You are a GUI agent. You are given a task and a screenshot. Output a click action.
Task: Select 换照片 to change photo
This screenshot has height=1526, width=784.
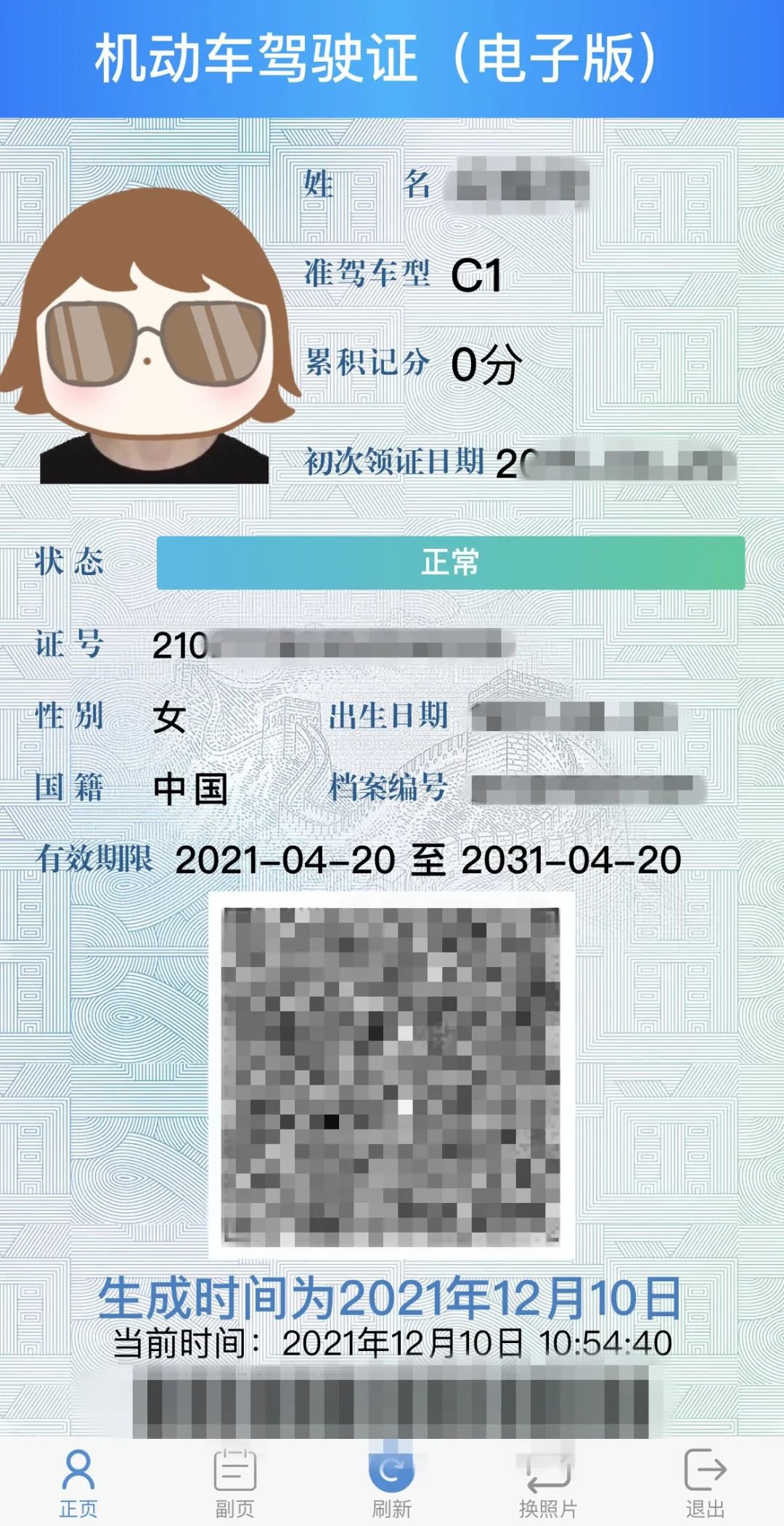pos(548,1482)
